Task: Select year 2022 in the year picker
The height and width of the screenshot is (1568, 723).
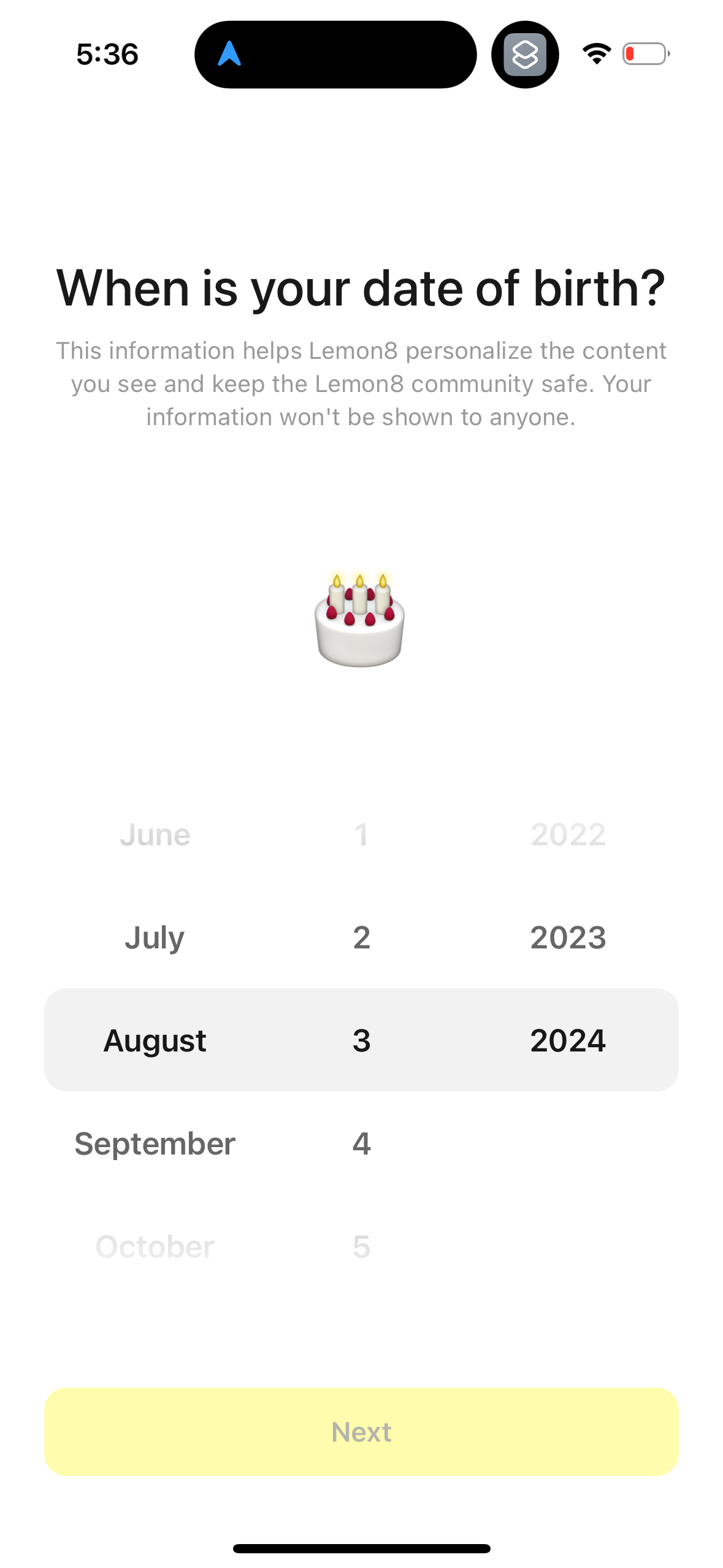Action: (567, 834)
